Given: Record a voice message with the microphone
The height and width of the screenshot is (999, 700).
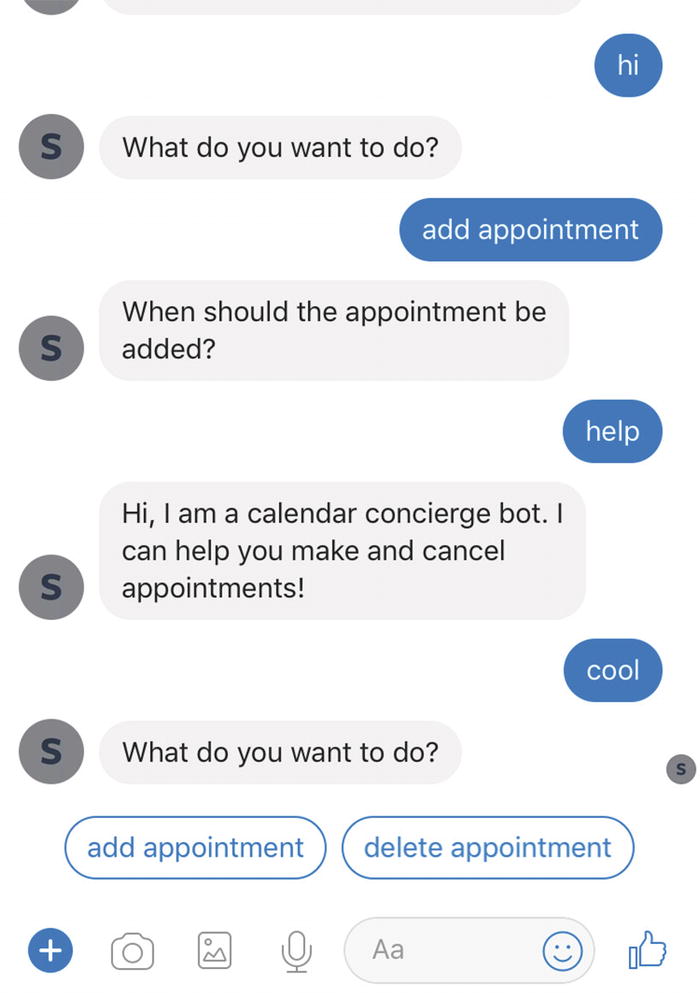Looking at the screenshot, I should click(295, 951).
